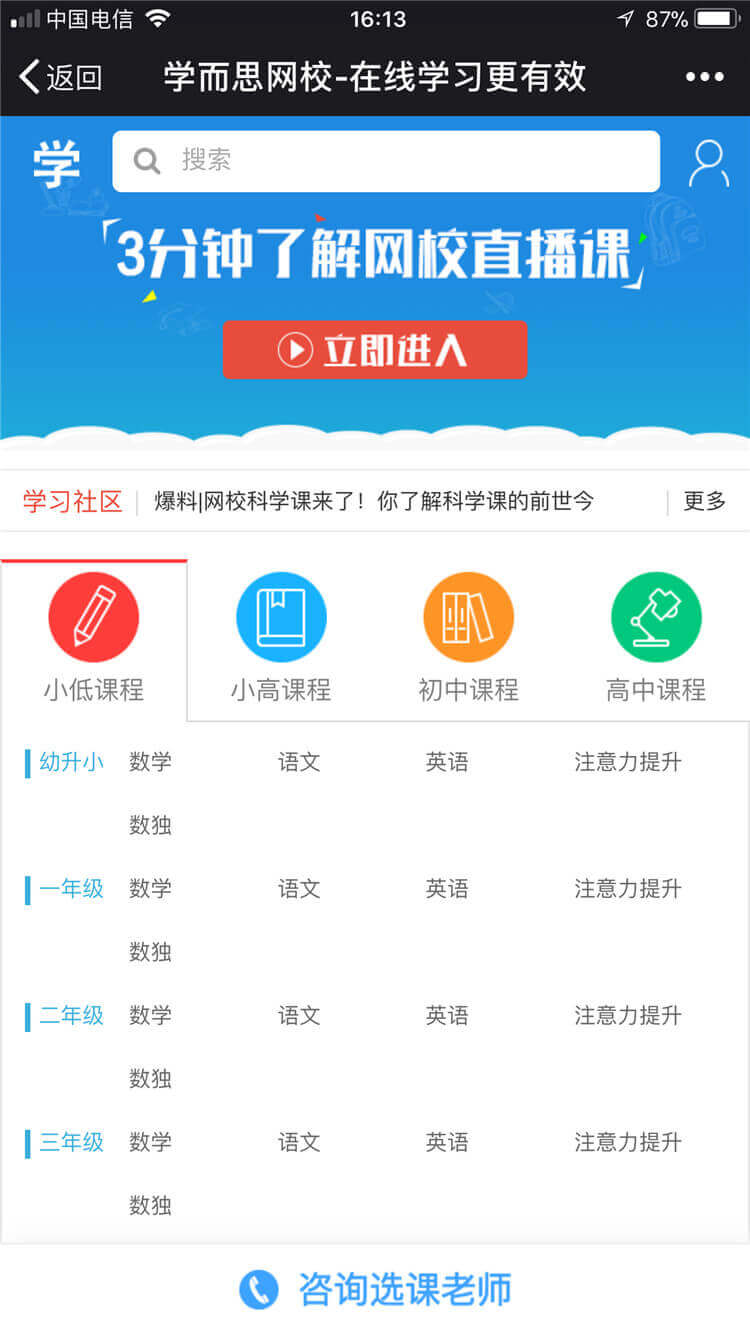Open the 学 logo home icon
This screenshot has width=750, height=1333.
56,163
